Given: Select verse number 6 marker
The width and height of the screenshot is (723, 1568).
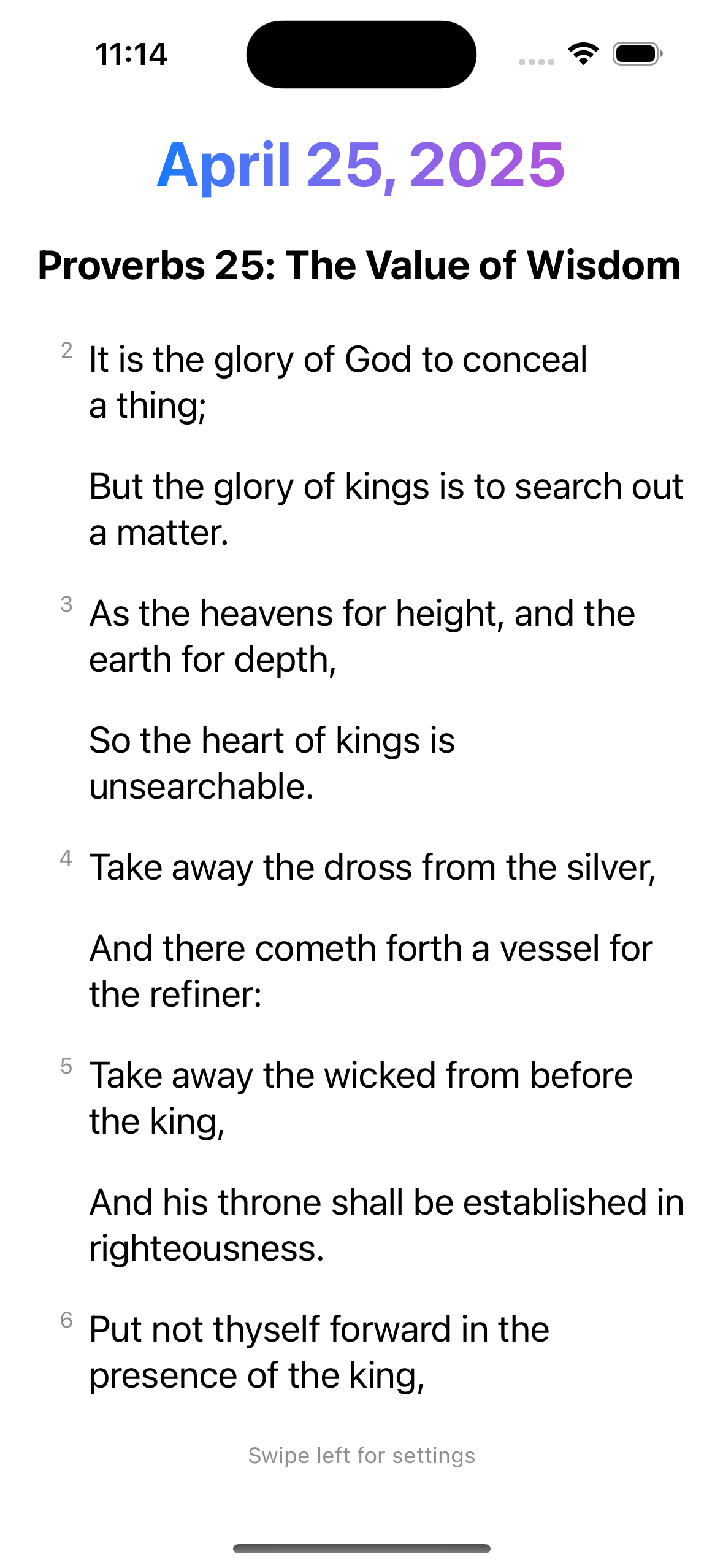Looking at the screenshot, I should (67, 1320).
